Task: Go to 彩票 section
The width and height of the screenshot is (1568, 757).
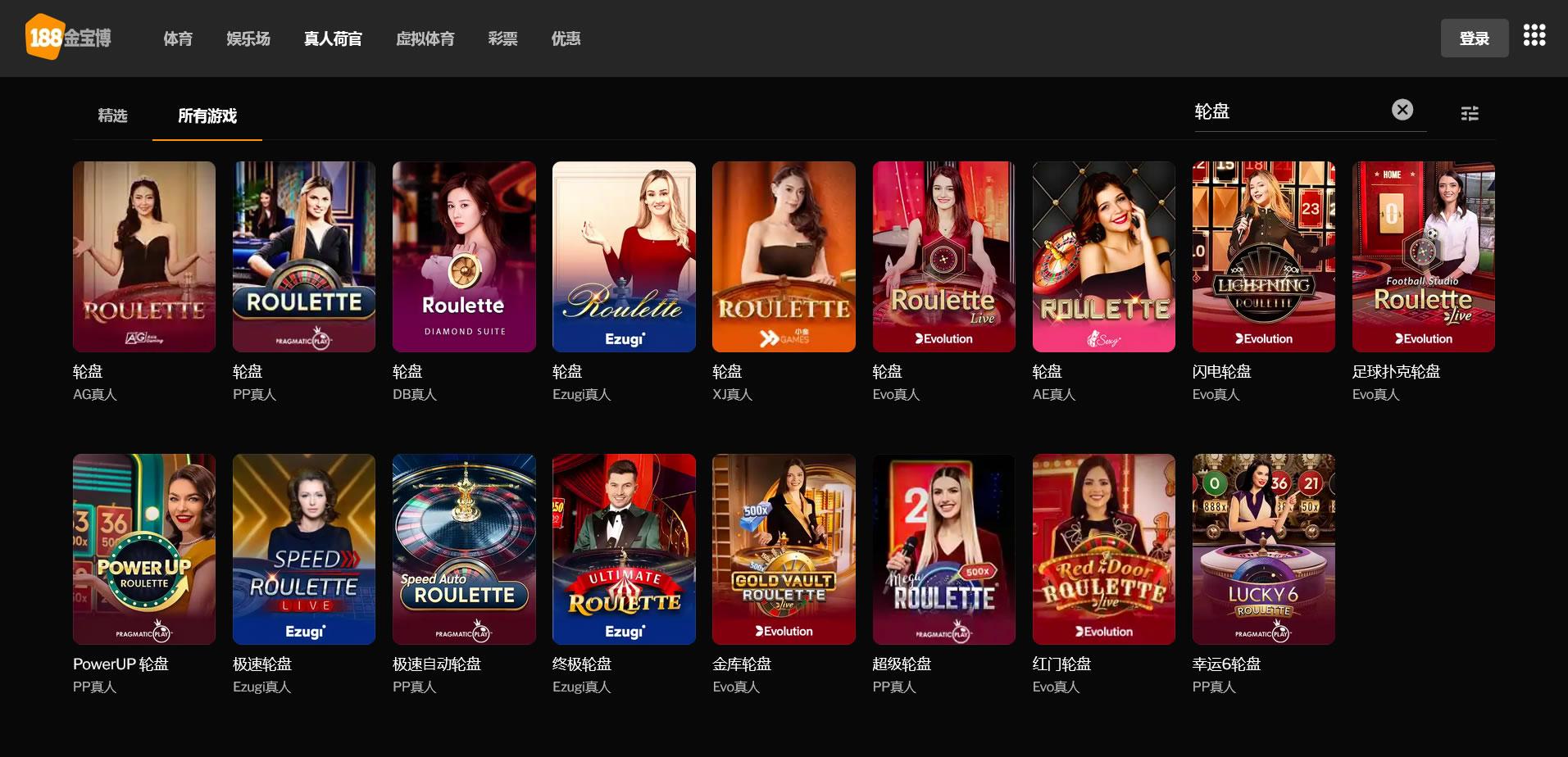Action: pyautogui.click(x=502, y=39)
